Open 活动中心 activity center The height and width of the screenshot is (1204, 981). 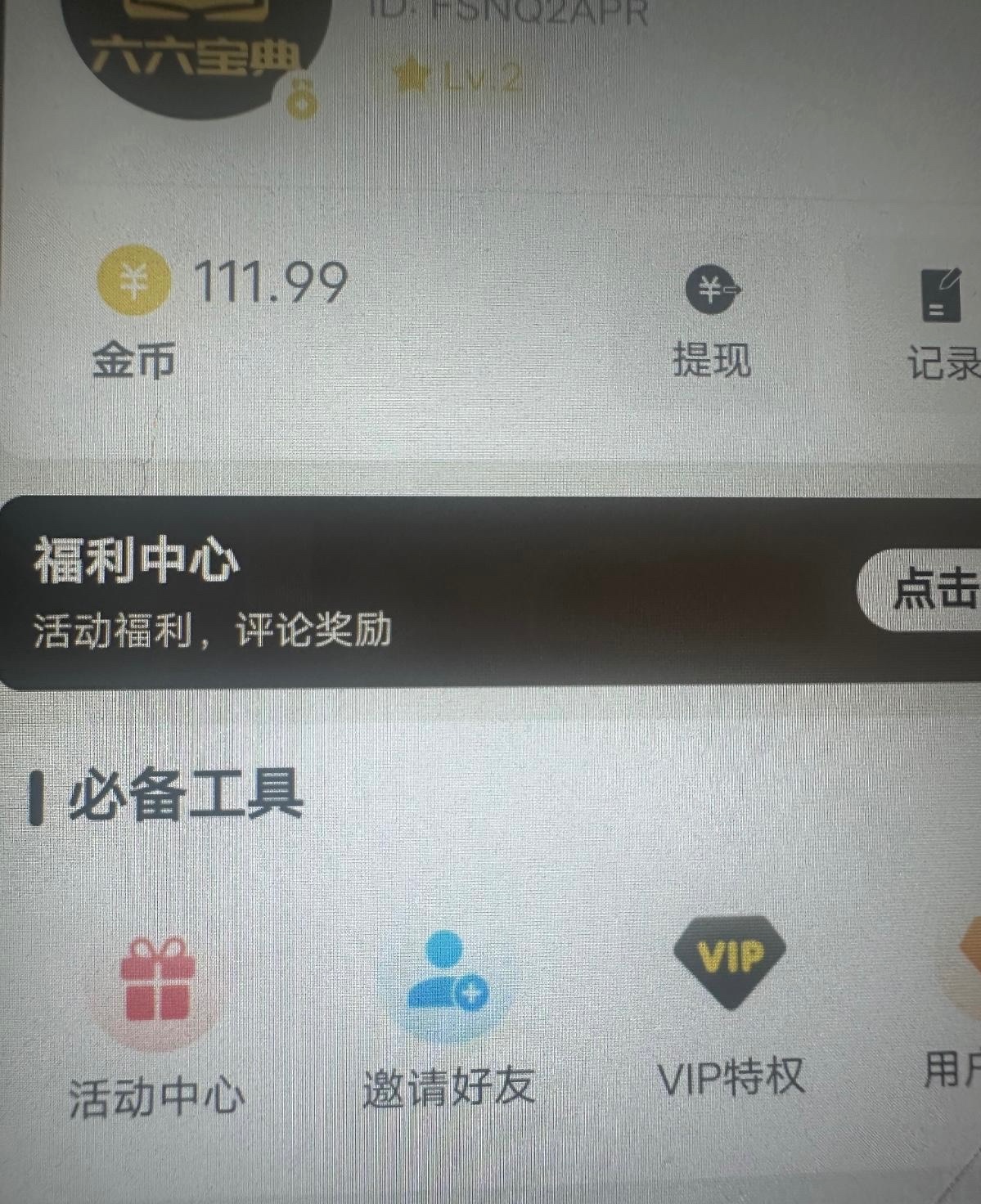(x=155, y=1022)
